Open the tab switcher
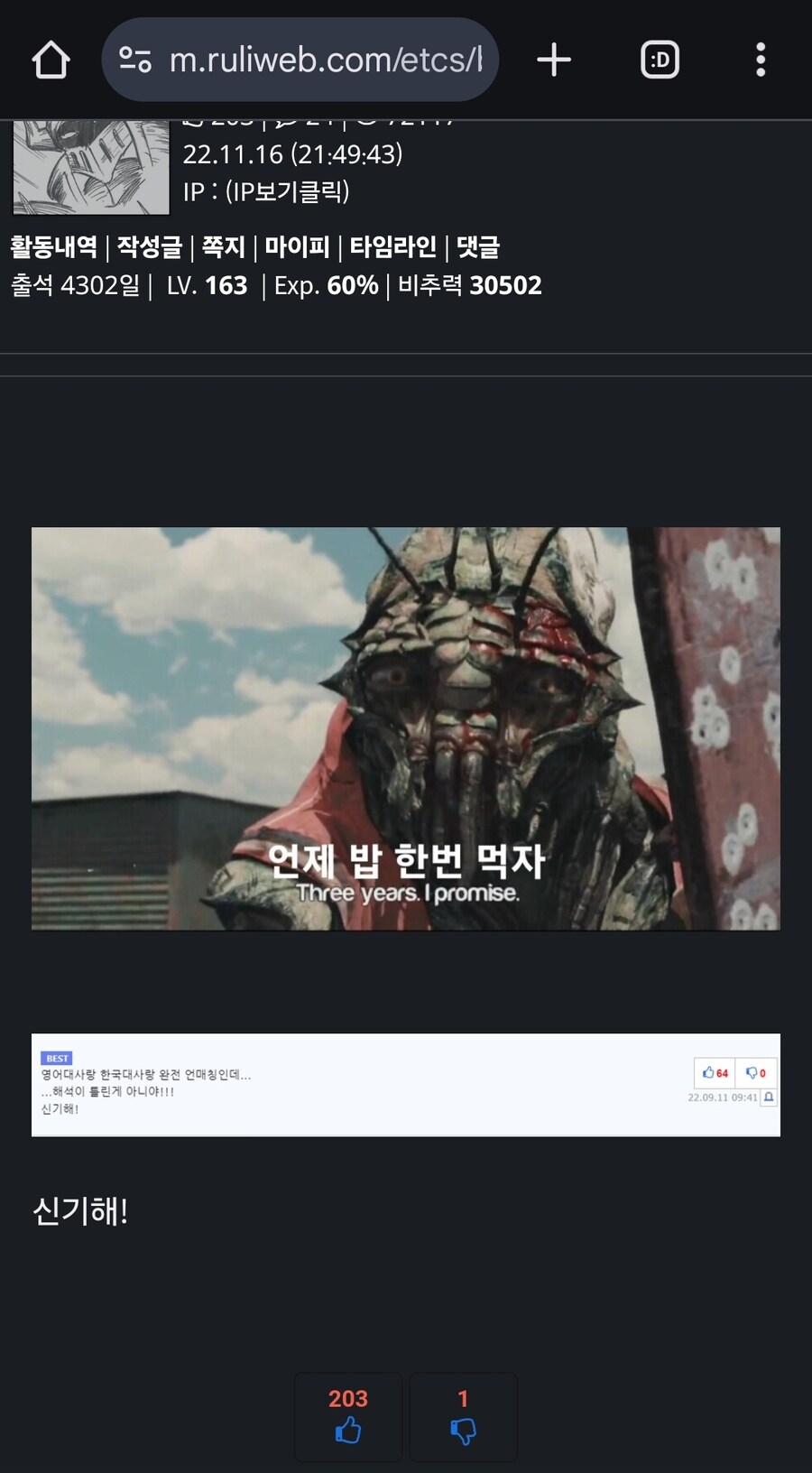Image resolution: width=812 pixels, height=1473 pixels. (660, 60)
